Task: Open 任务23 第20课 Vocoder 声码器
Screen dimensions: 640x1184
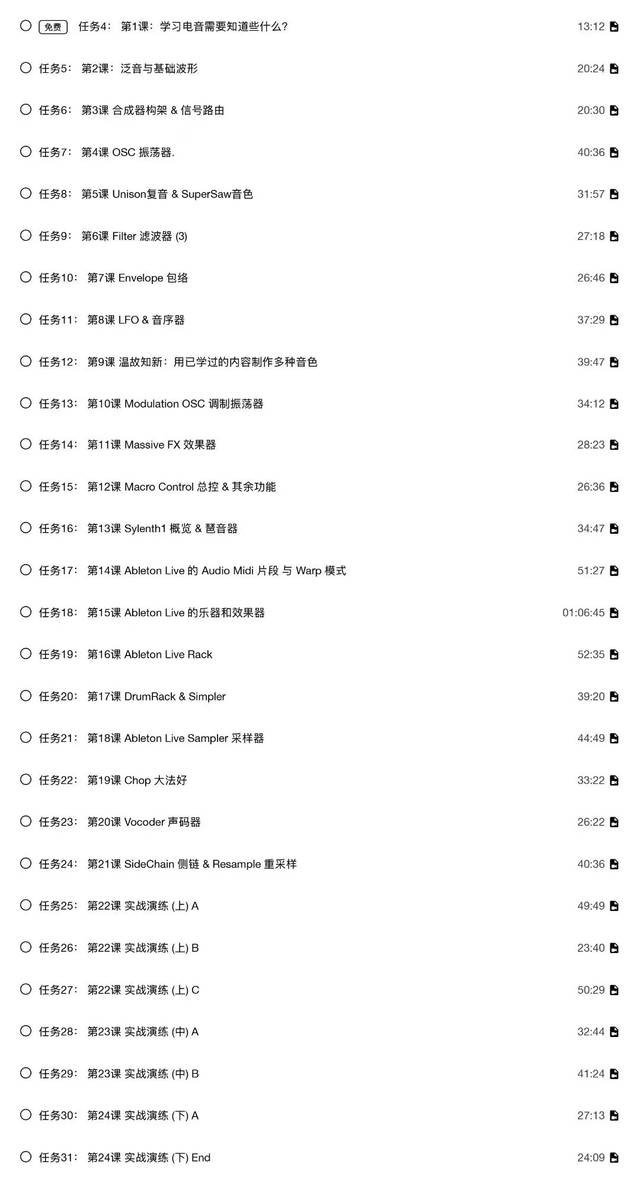Action: [320, 822]
